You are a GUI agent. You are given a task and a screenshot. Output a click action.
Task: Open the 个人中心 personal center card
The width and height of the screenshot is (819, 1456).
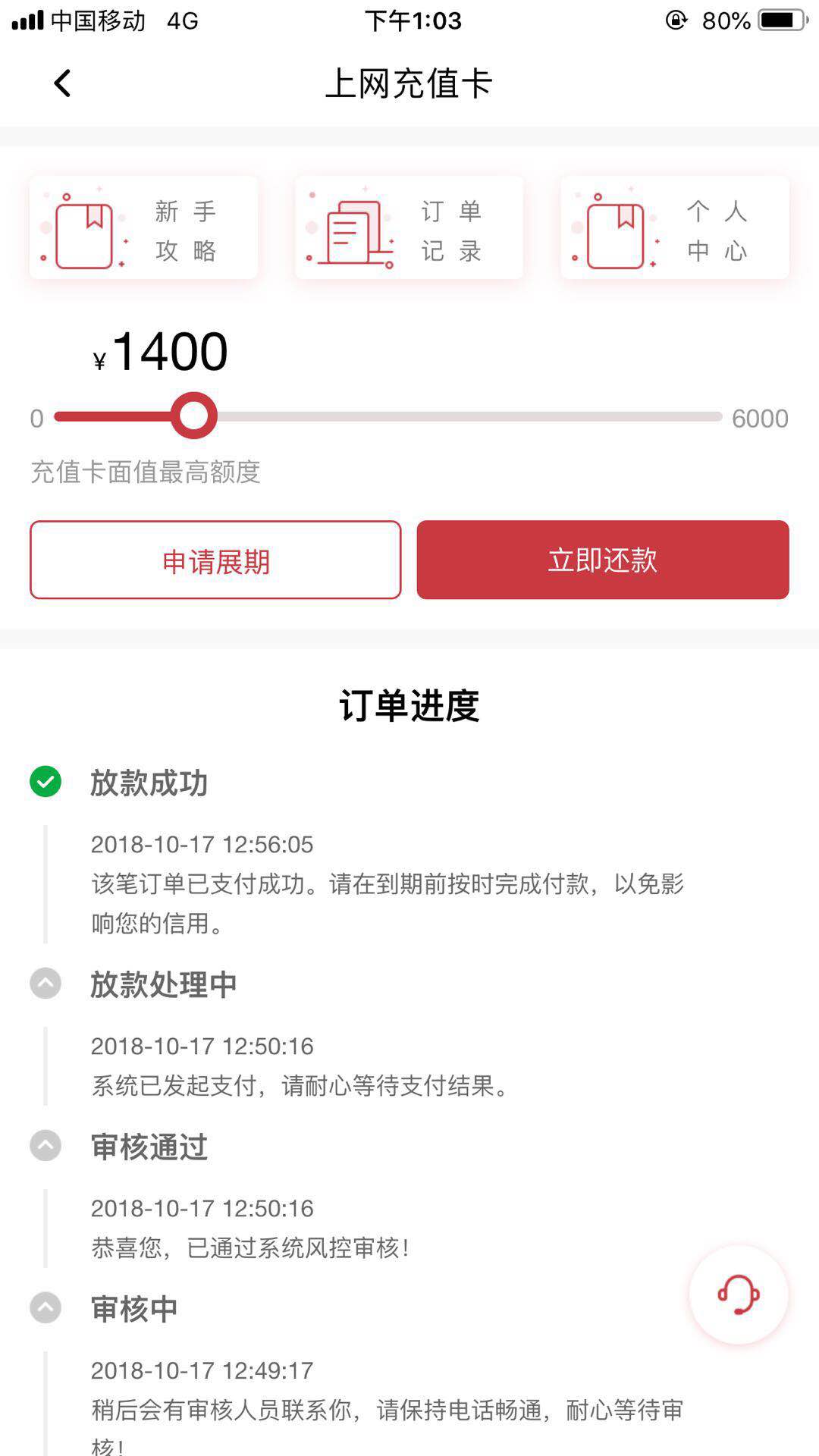coord(675,228)
